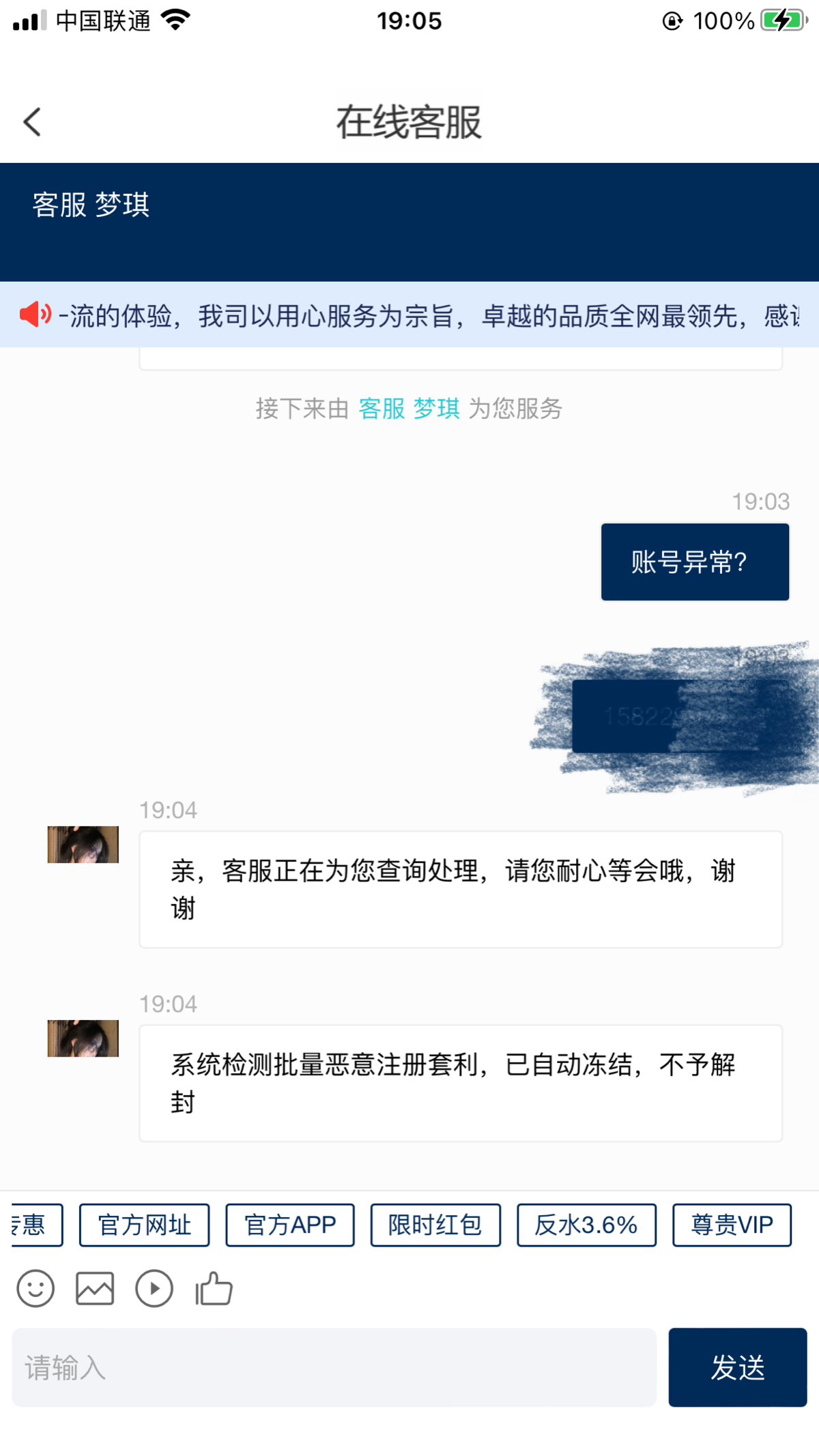Open the emoji picker
This screenshot has width=819, height=1456.
pos(35,1289)
